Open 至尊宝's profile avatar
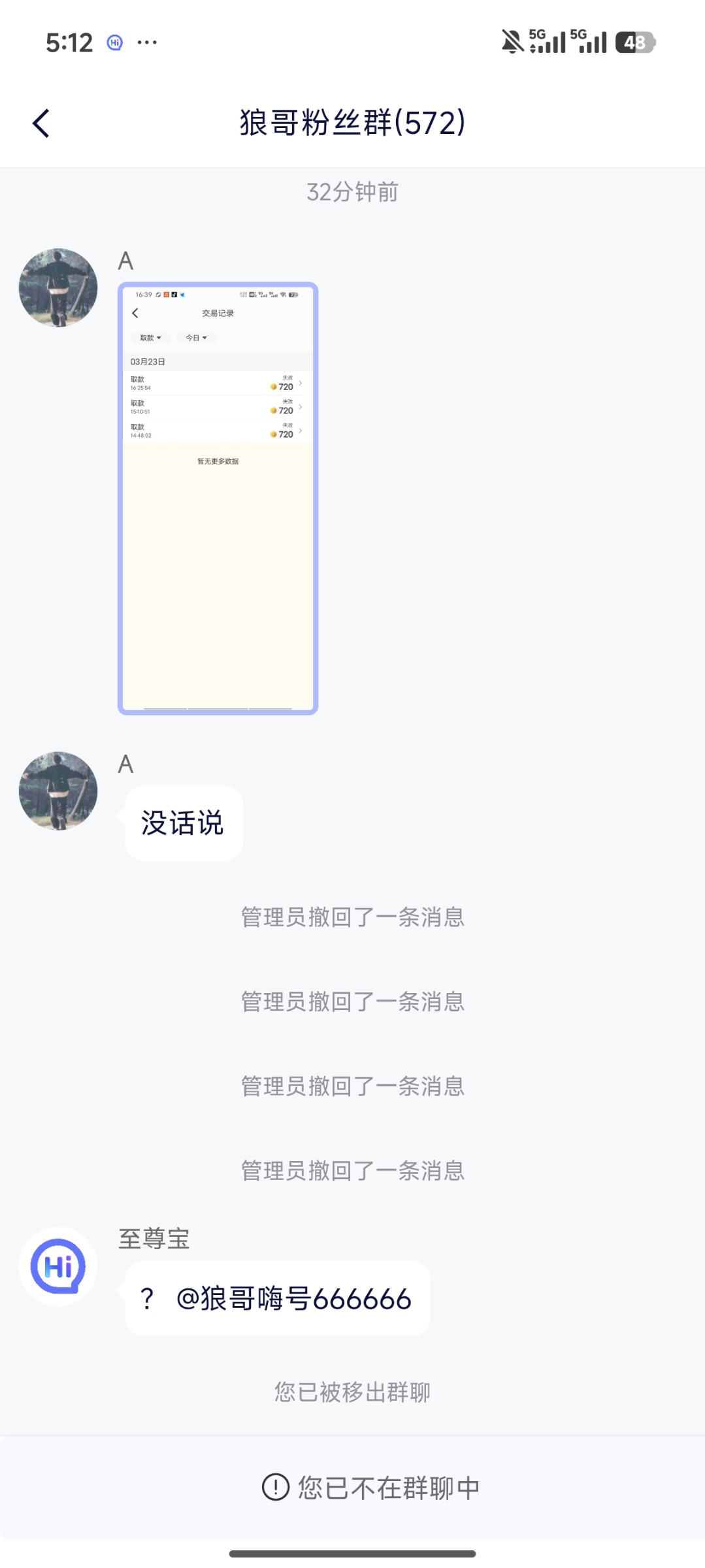 (x=58, y=1266)
